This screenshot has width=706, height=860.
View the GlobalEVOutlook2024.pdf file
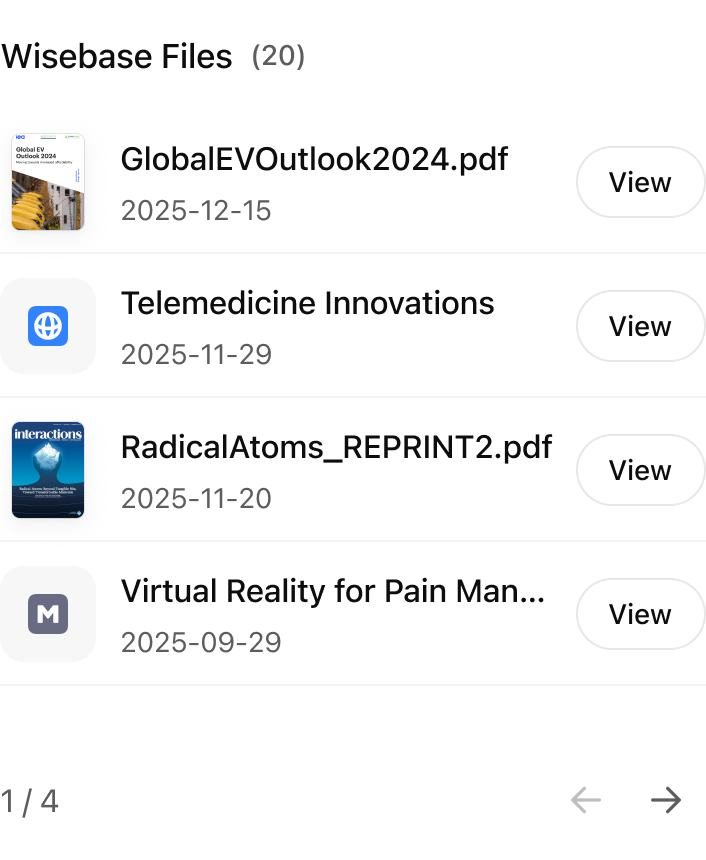[640, 182]
